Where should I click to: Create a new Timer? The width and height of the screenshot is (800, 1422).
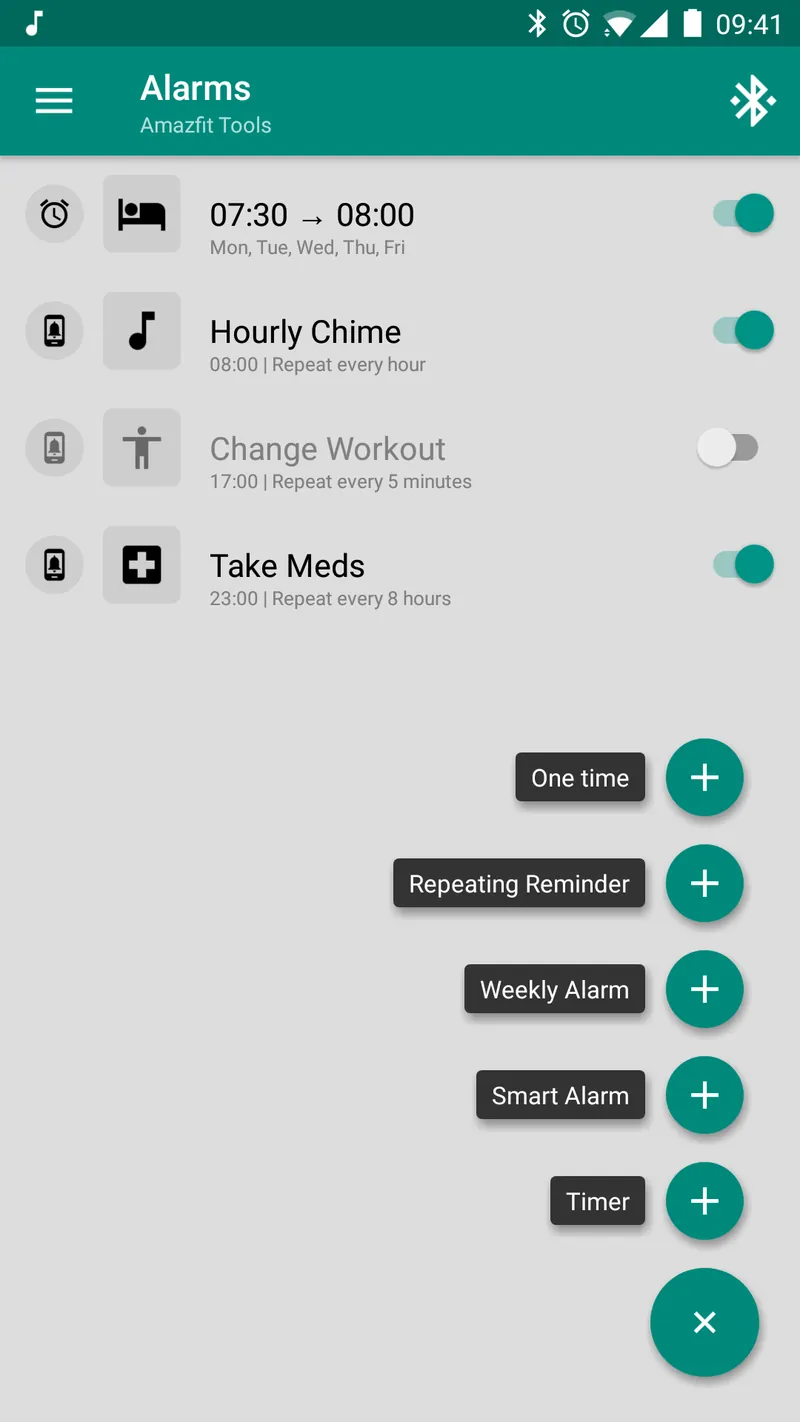click(704, 1201)
